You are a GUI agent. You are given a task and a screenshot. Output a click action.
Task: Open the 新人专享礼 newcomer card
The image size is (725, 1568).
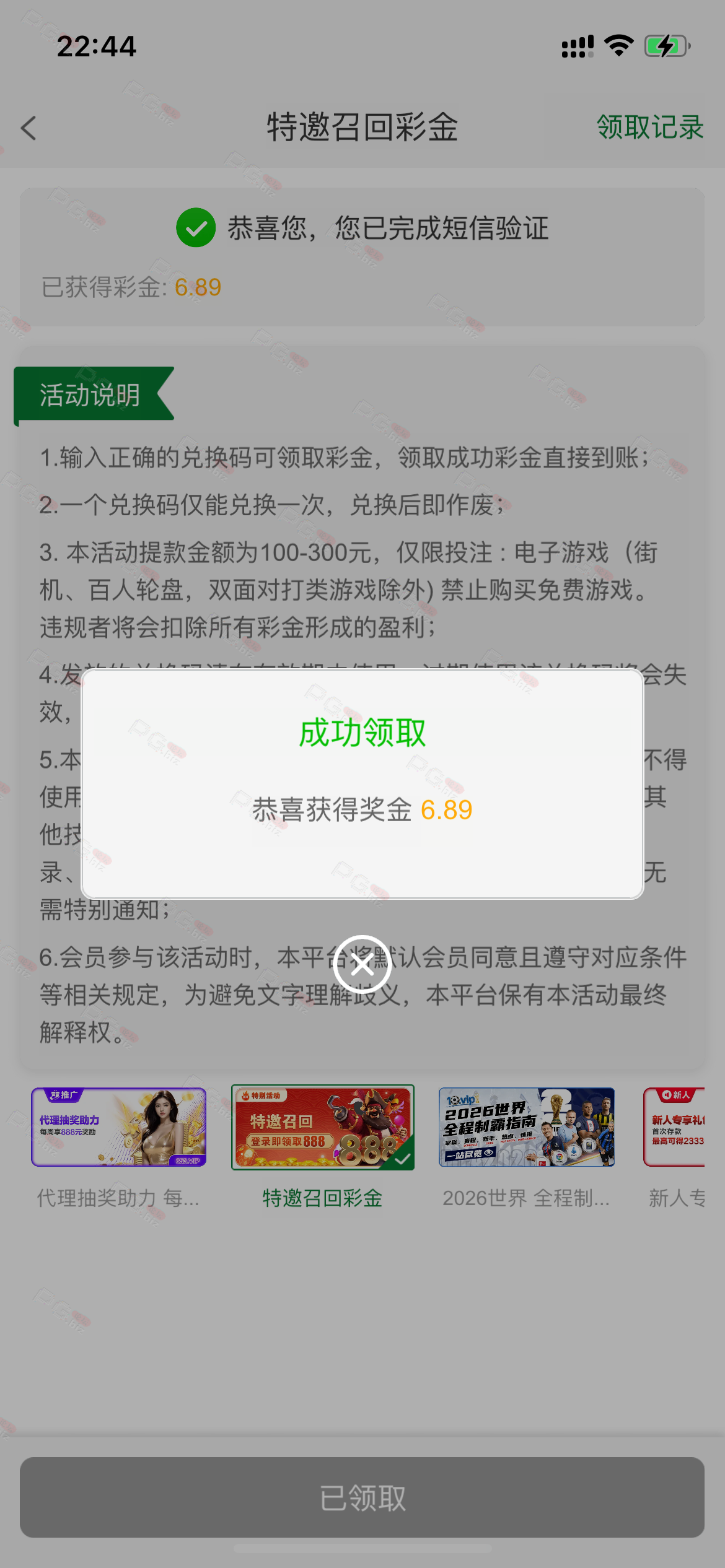(675, 1127)
